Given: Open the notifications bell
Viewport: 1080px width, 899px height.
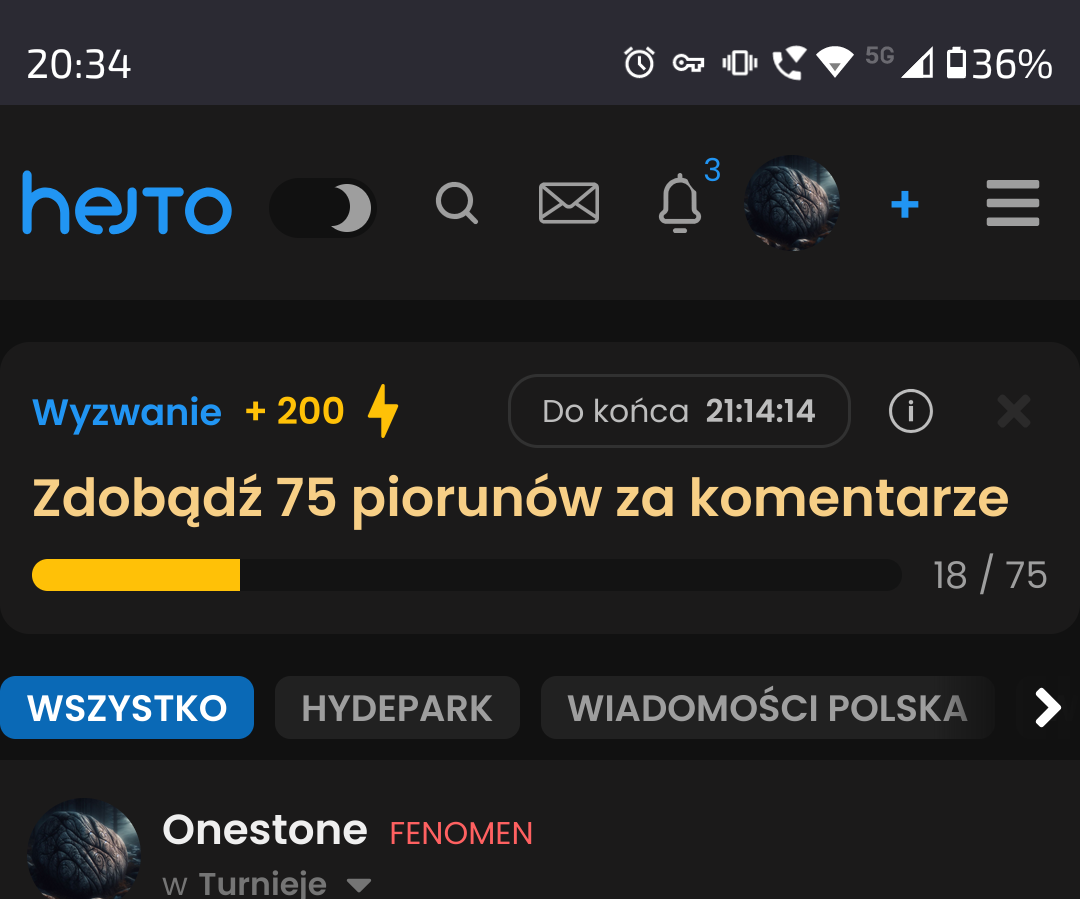Looking at the screenshot, I should click(680, 204).
